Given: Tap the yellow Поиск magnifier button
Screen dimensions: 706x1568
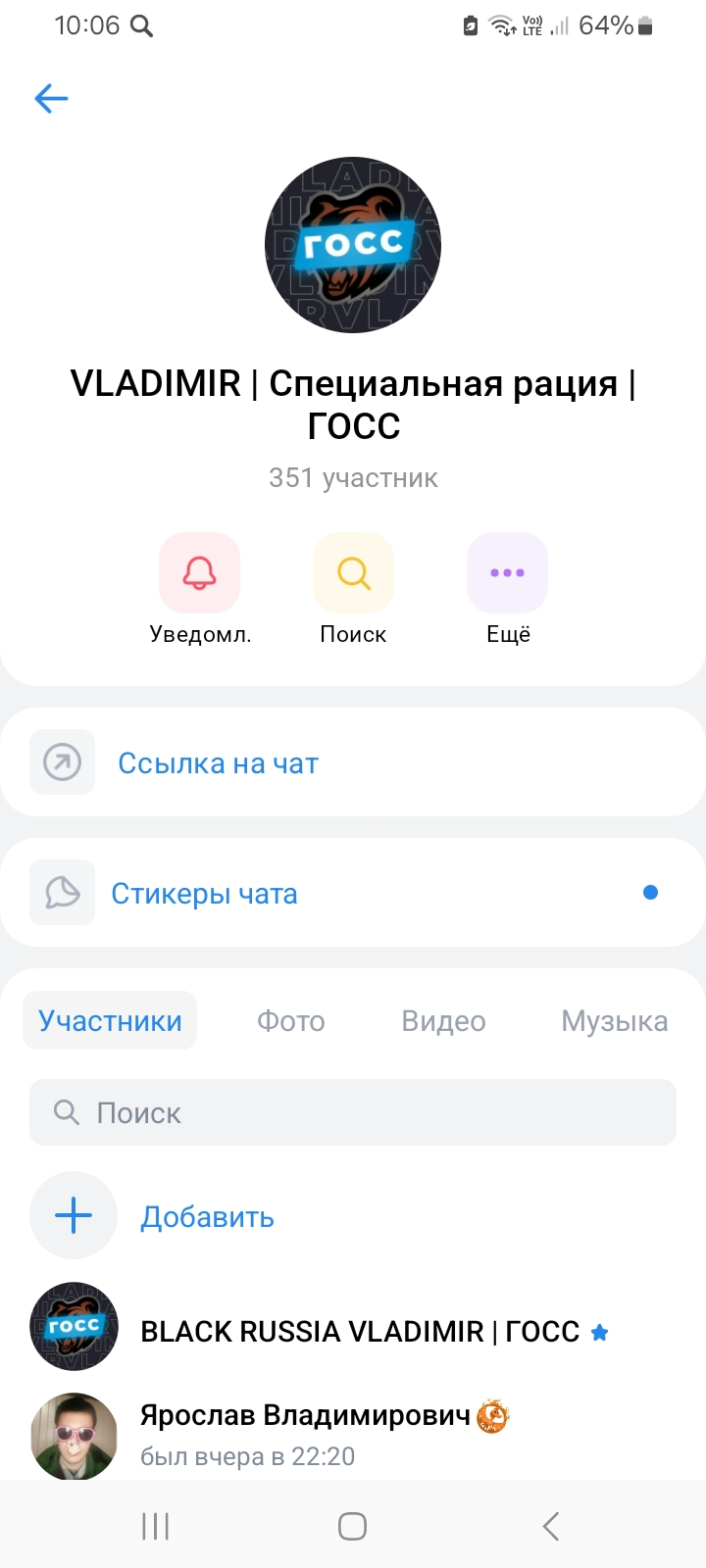Looking at the screenshot, I should 353,573.
